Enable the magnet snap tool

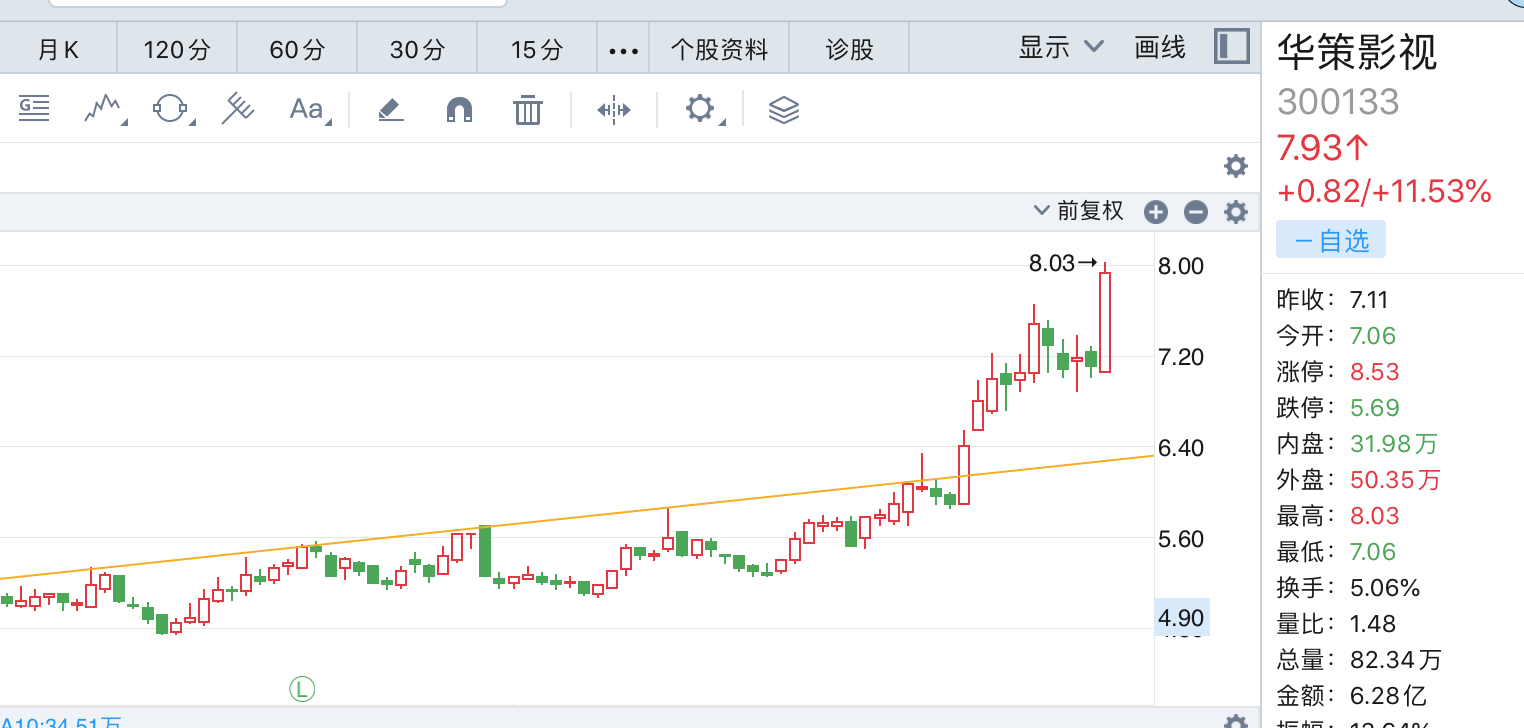coord(459,109)
